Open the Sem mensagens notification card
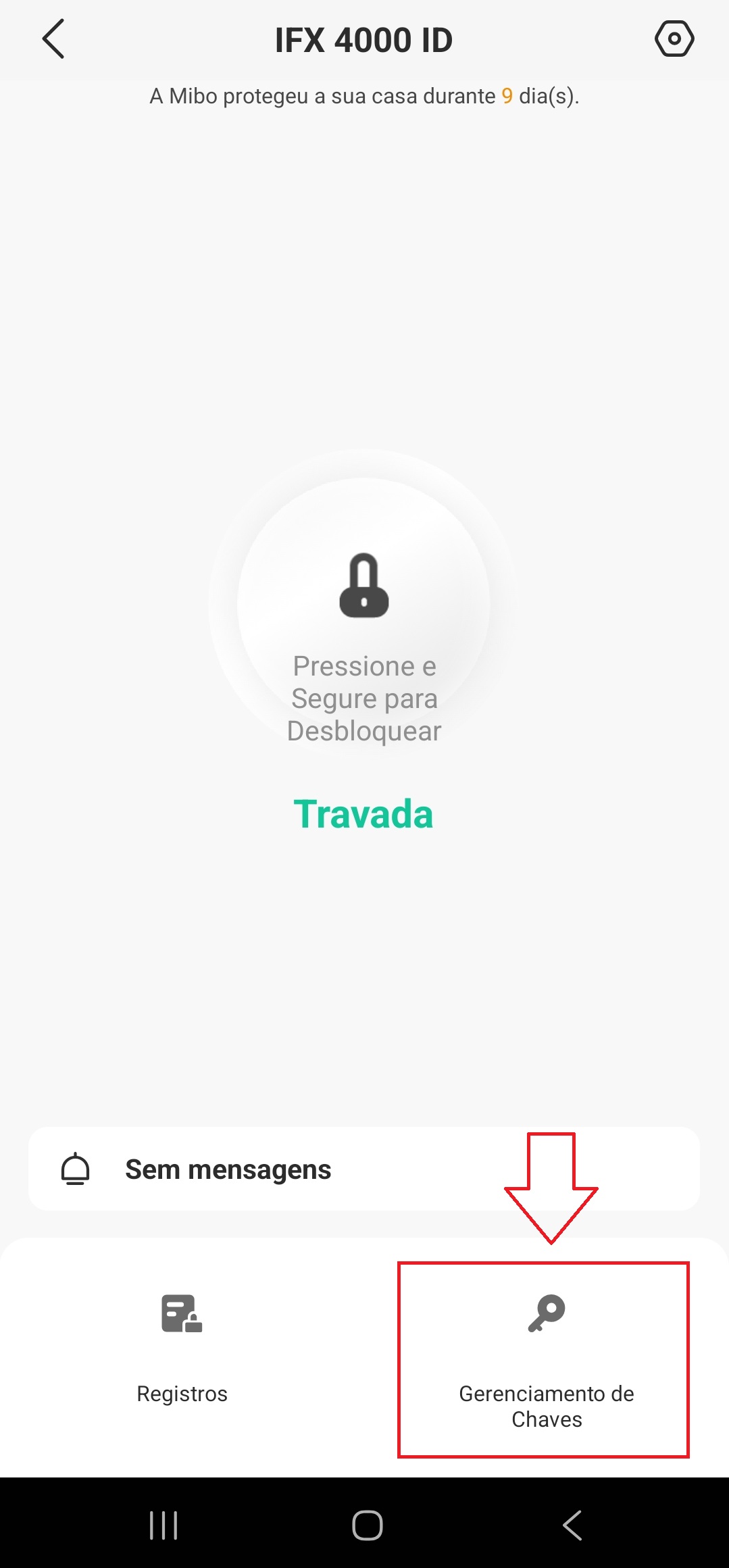The height and width of the screenshot is (1568, 729). coord(363,1169)
